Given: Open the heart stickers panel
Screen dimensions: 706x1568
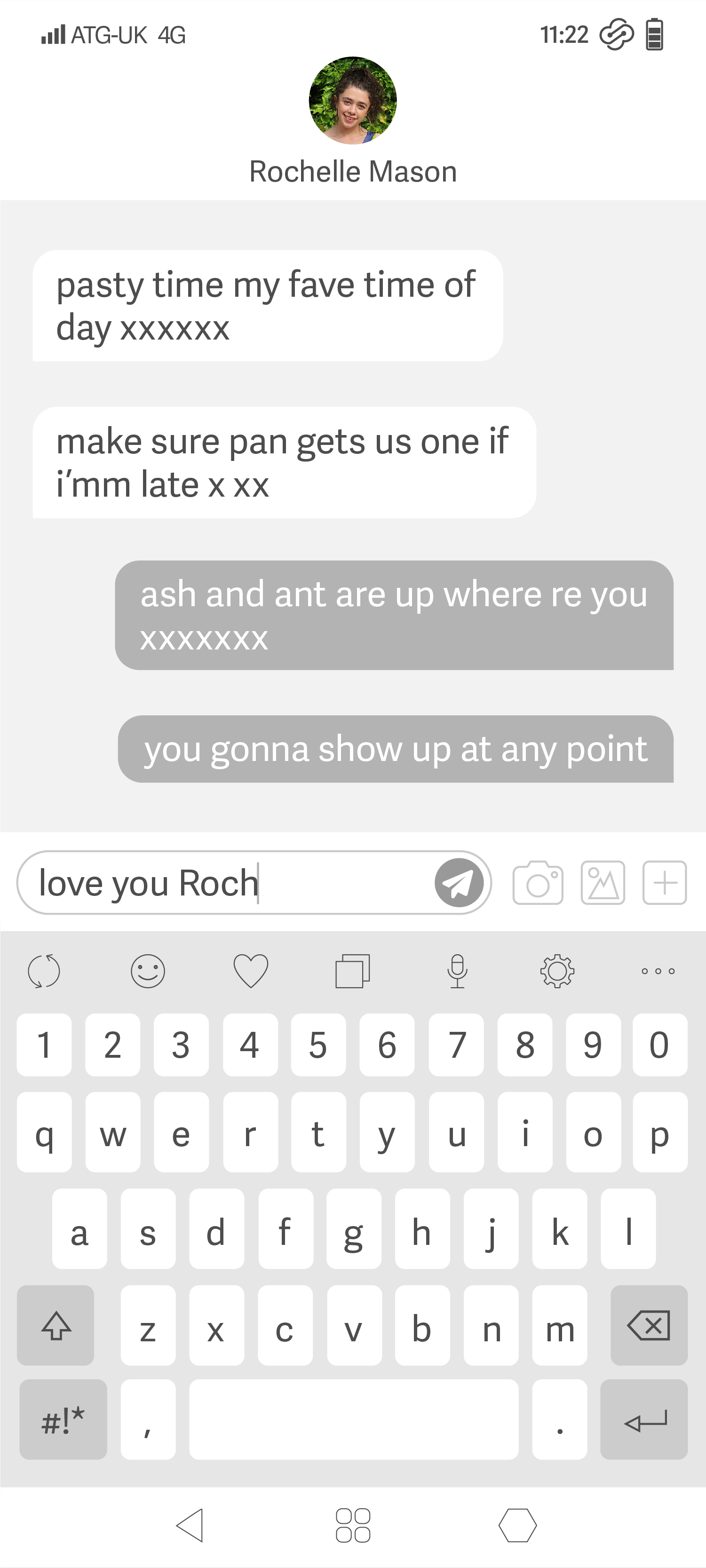Looking at the screenshot, I should tap(251, 971).
